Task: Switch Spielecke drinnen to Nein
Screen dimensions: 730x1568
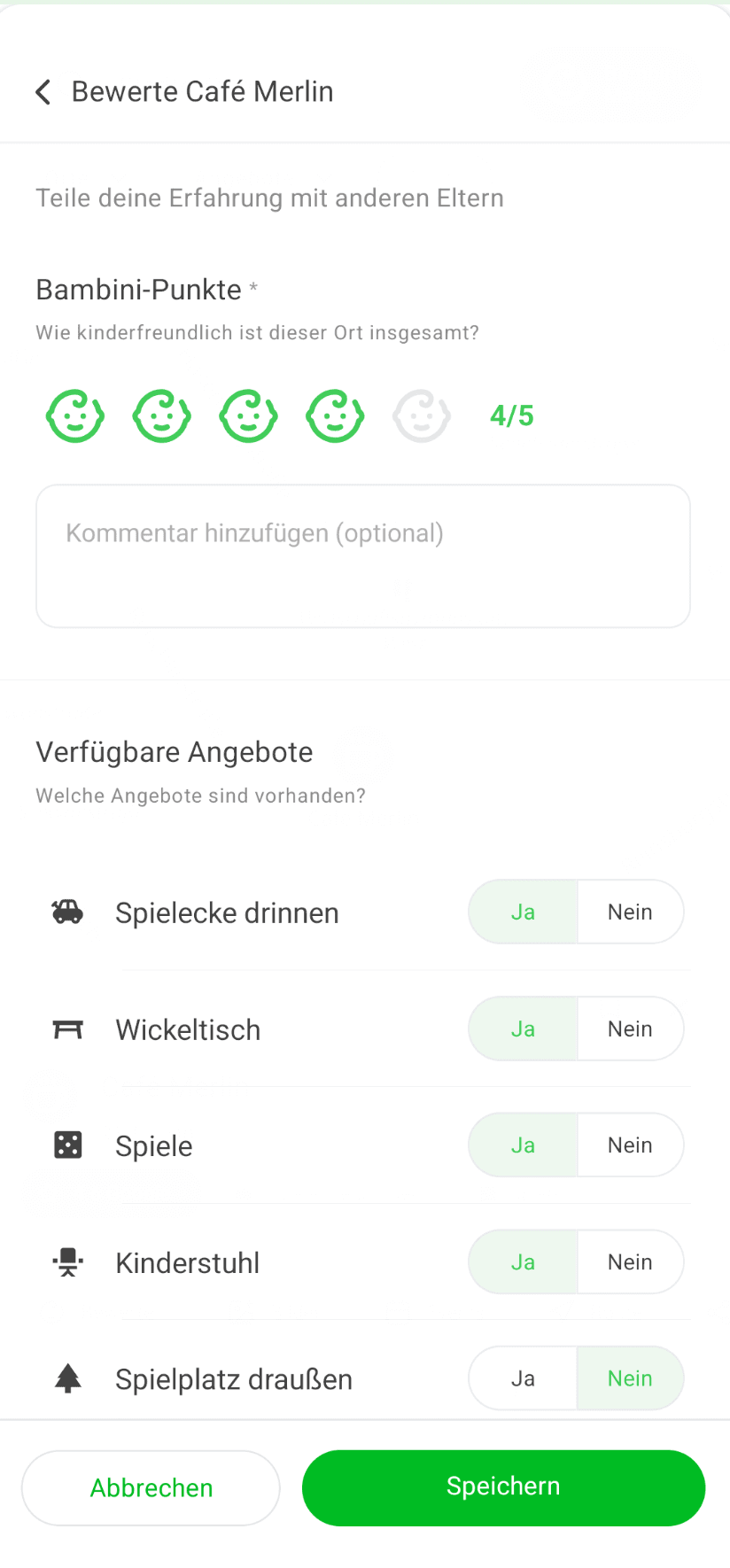Action: point(630,912)
